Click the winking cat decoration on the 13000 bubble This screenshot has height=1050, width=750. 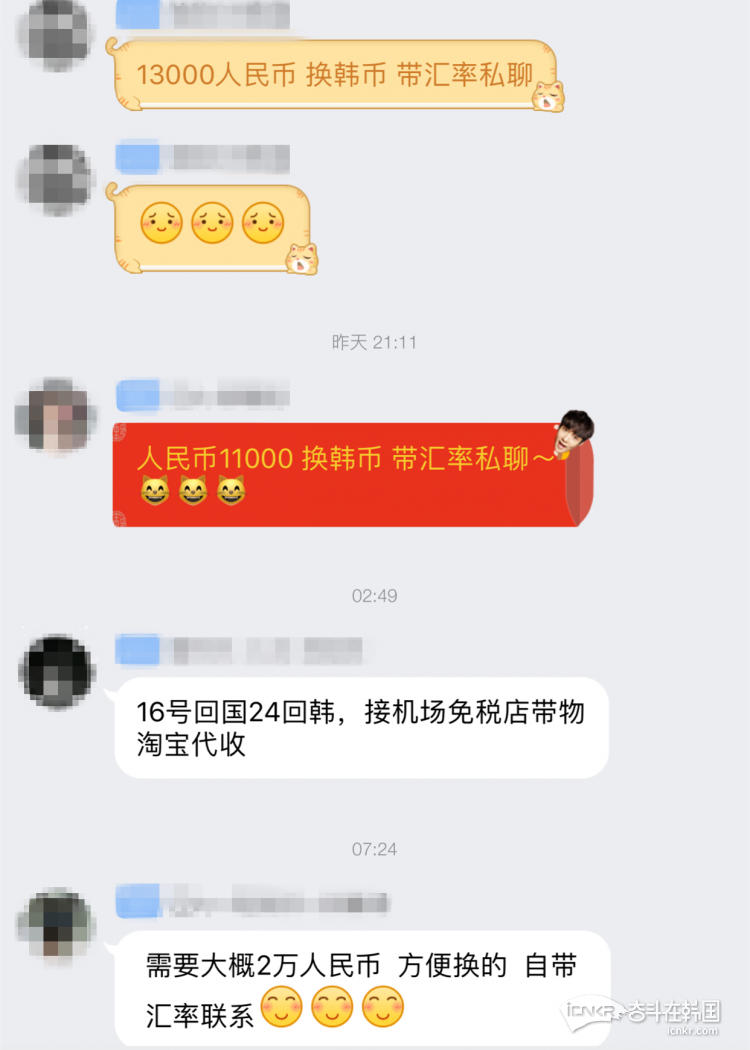click(549, 95)
